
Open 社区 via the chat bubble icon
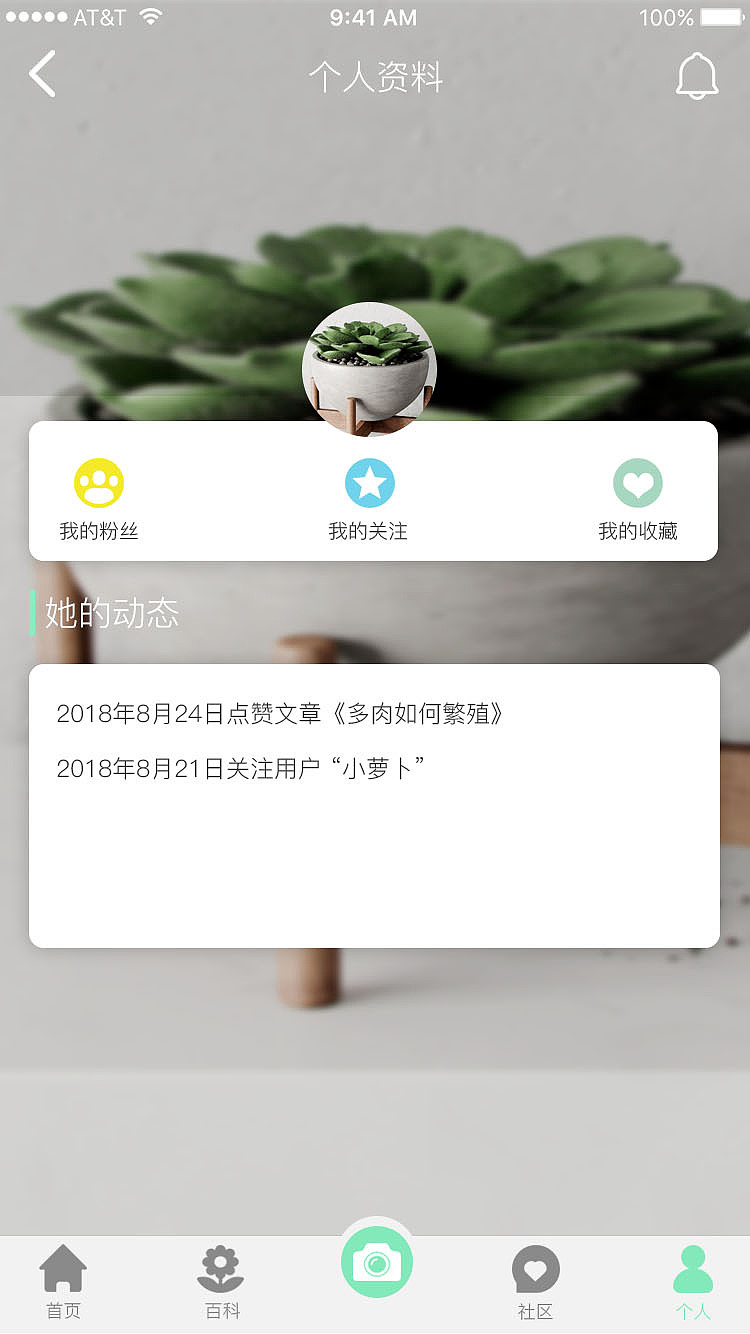(x=535, y=1267)
